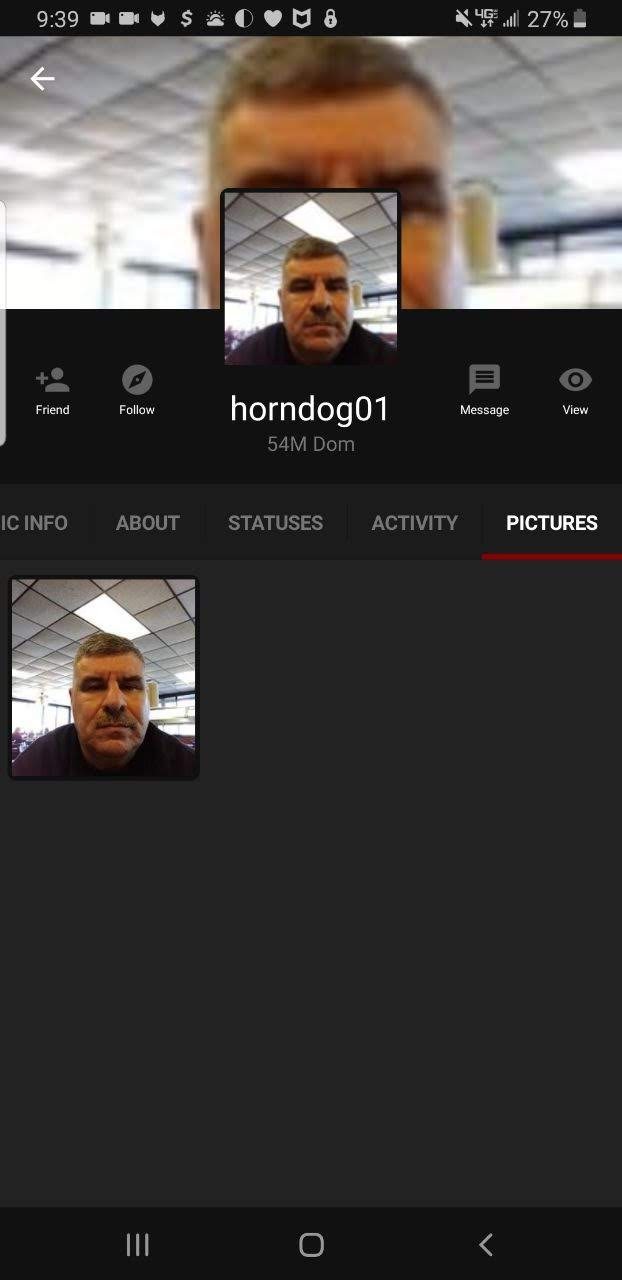Open the photo in the Pictures grid

pos(104,677)
